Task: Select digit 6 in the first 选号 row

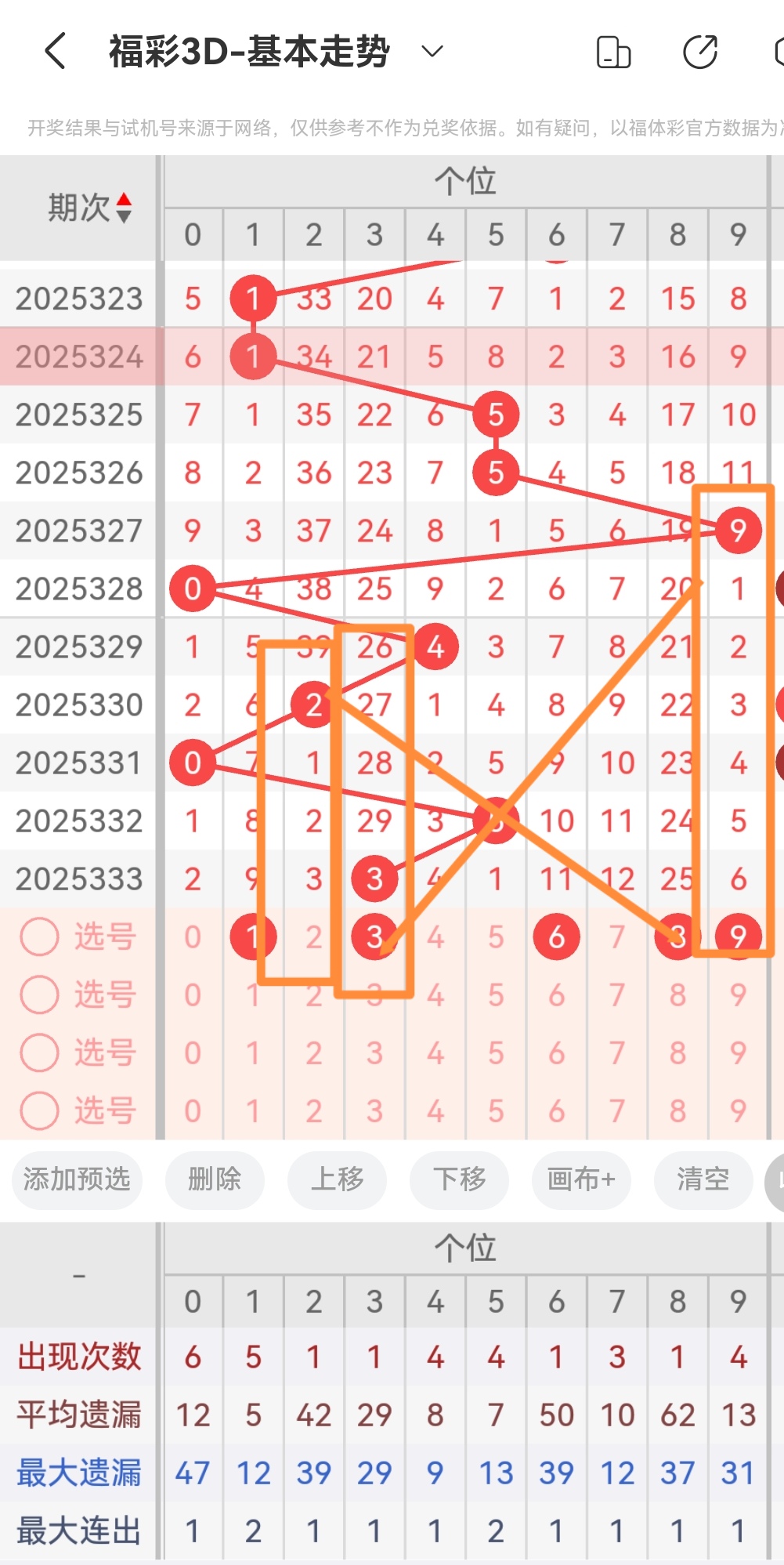Action: [556, 936]
